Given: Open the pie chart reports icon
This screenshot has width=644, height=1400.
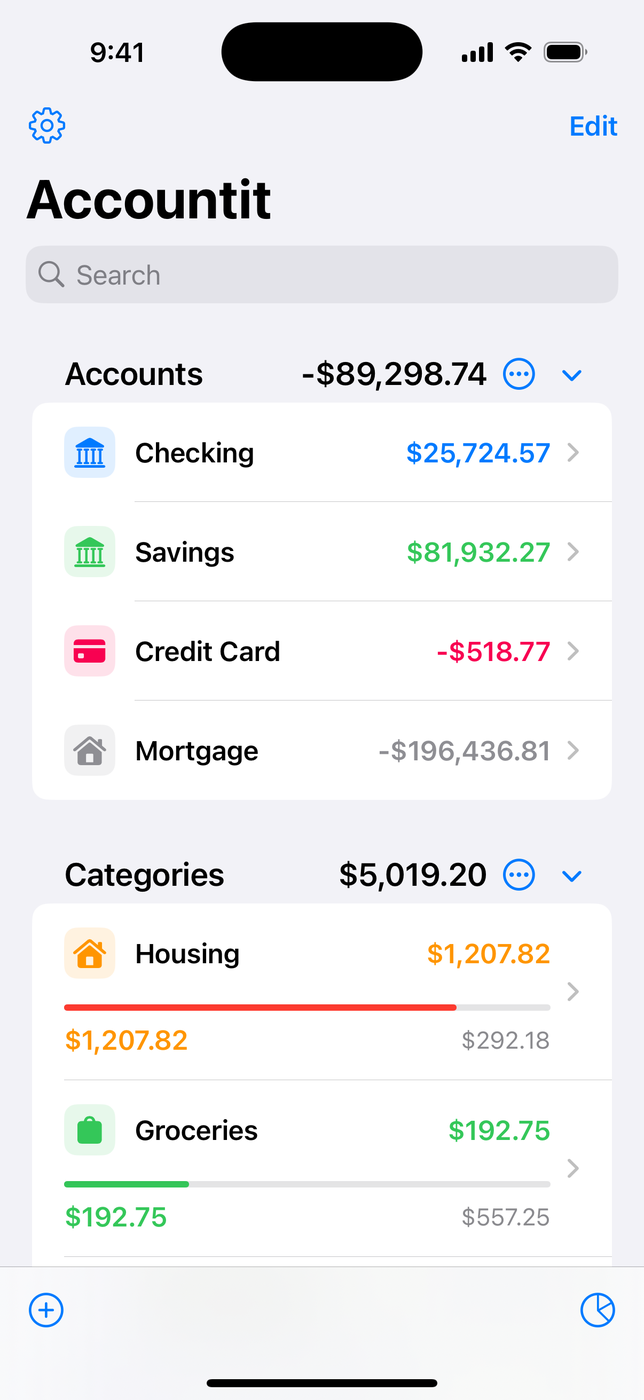Looking at the screenshot, I should coord(598,1309).
